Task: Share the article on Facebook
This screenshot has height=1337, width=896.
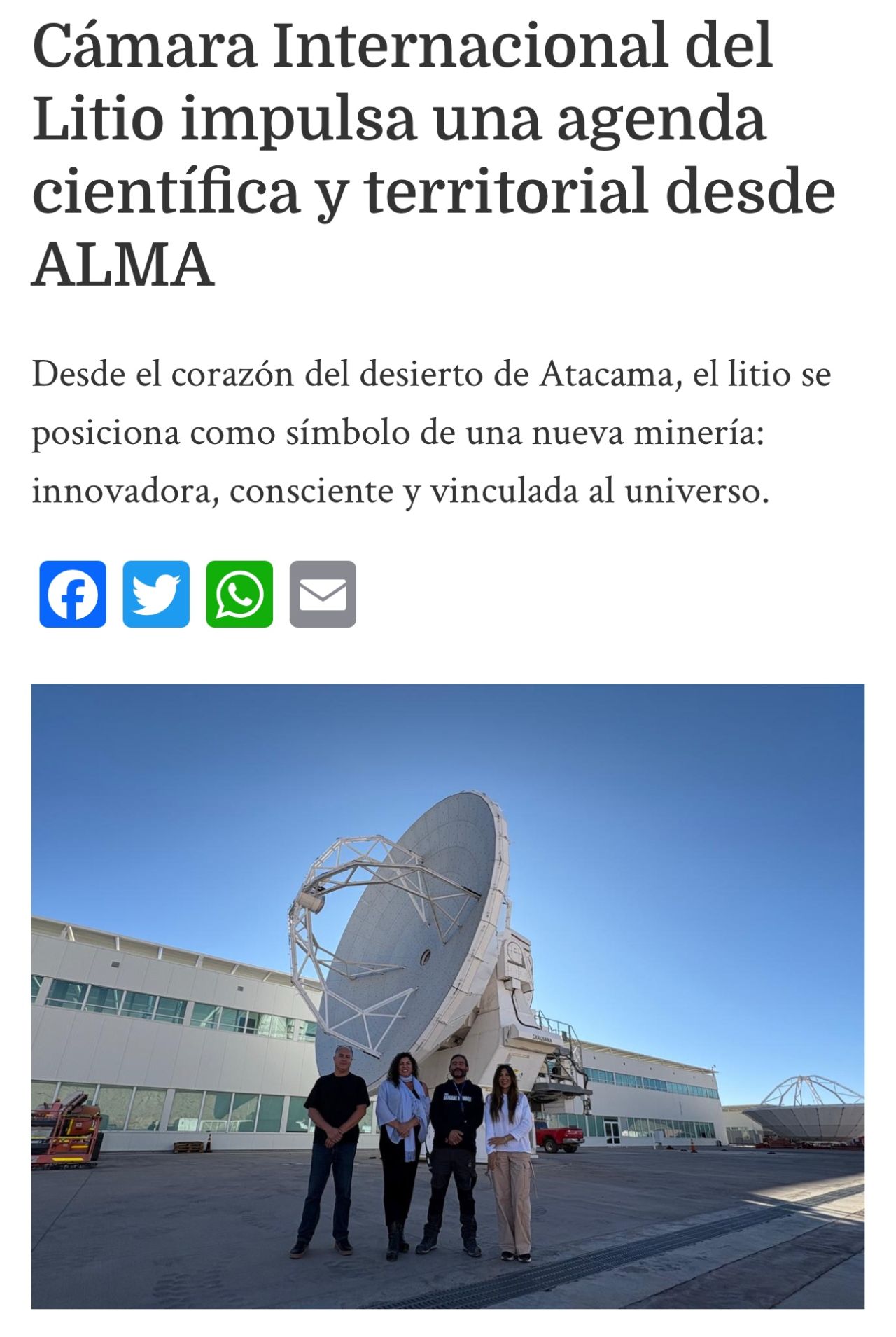Action: [x=73, y=594]
